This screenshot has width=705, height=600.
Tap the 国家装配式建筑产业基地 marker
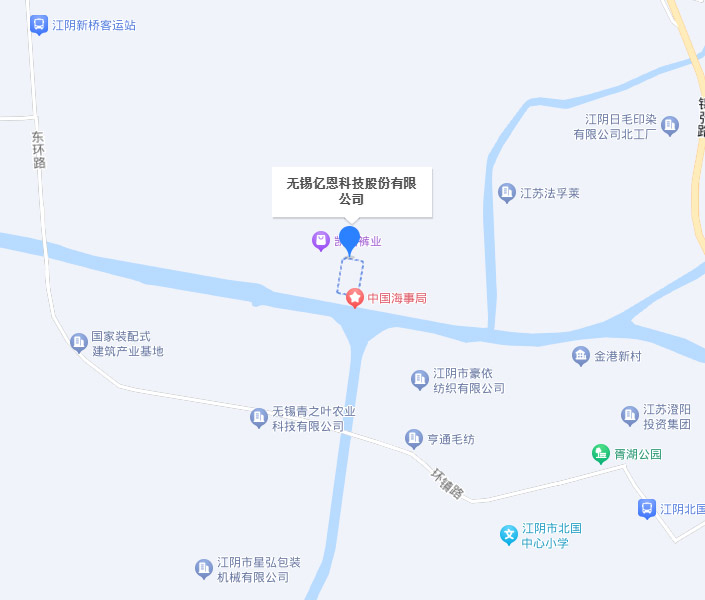(79, 343)
